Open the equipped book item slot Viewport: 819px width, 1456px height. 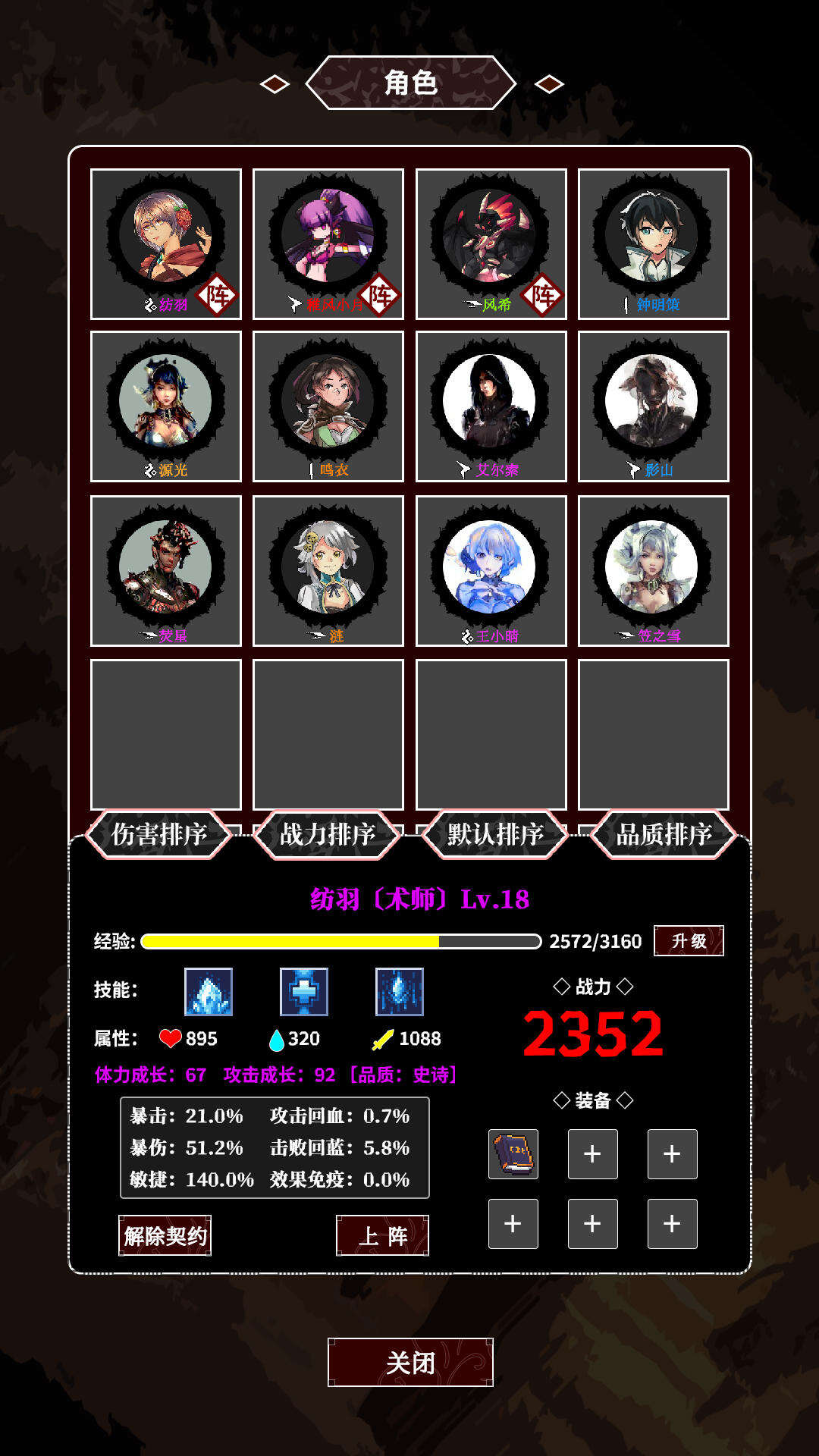(513, 1154)
